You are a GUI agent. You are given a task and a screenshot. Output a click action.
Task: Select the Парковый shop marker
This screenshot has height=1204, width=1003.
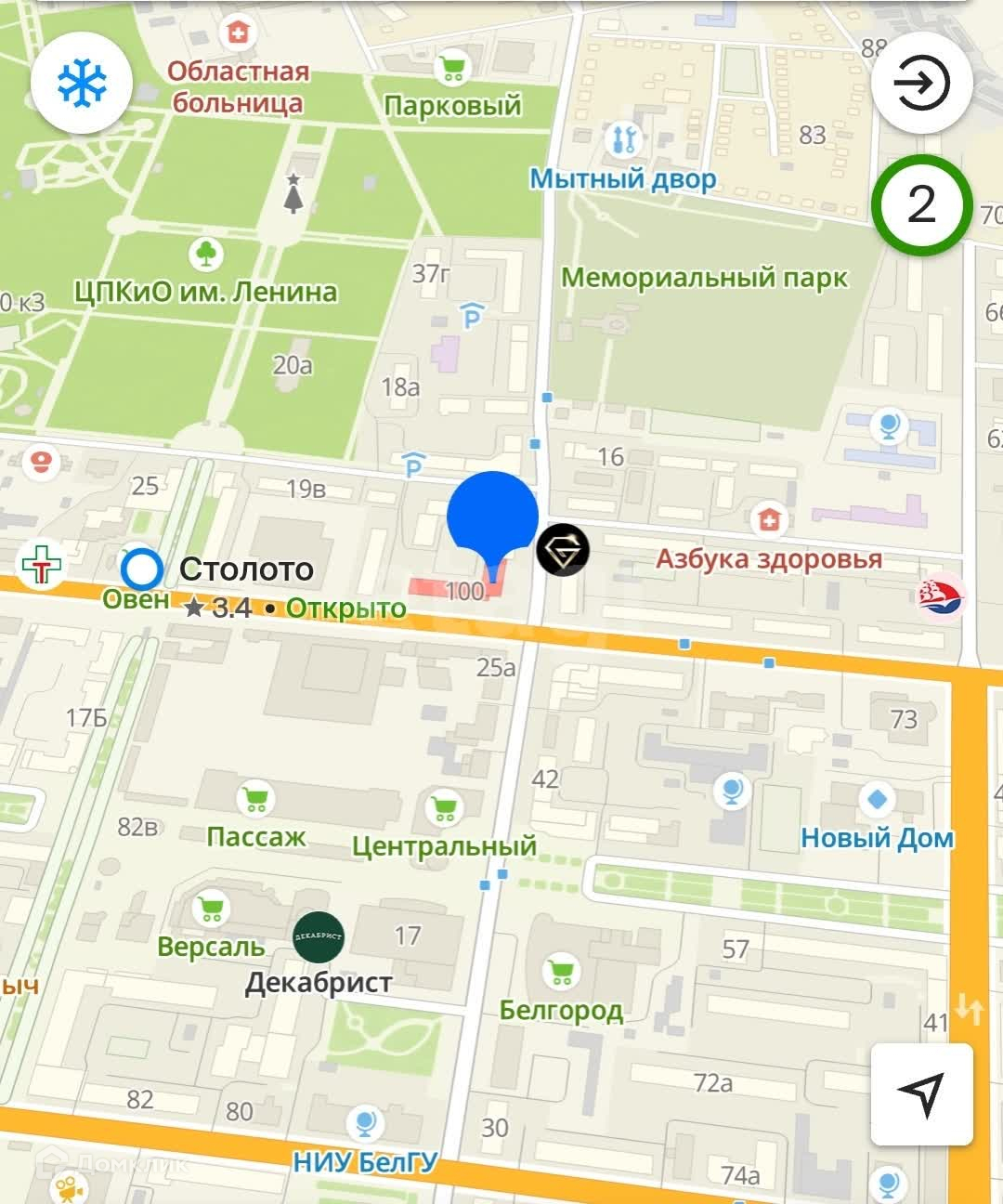click(453, 67)
